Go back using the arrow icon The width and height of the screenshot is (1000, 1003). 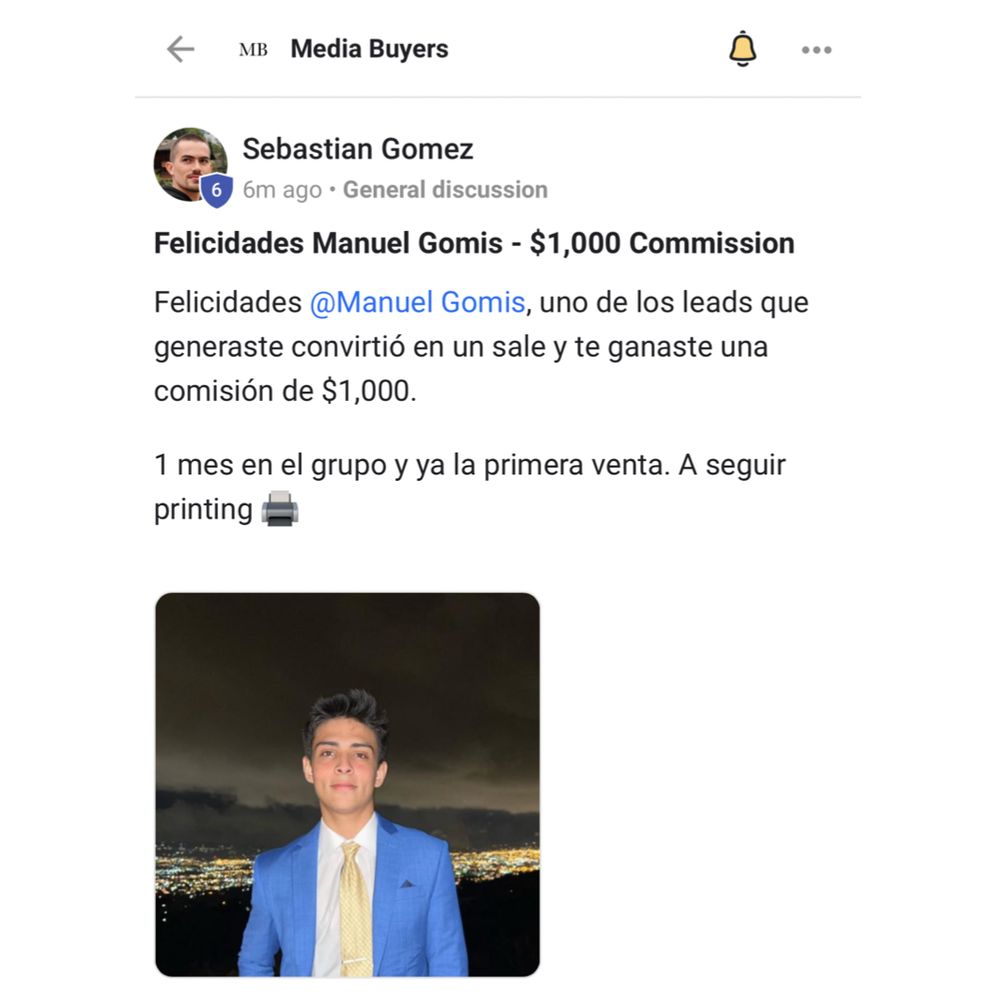(180, 49)
